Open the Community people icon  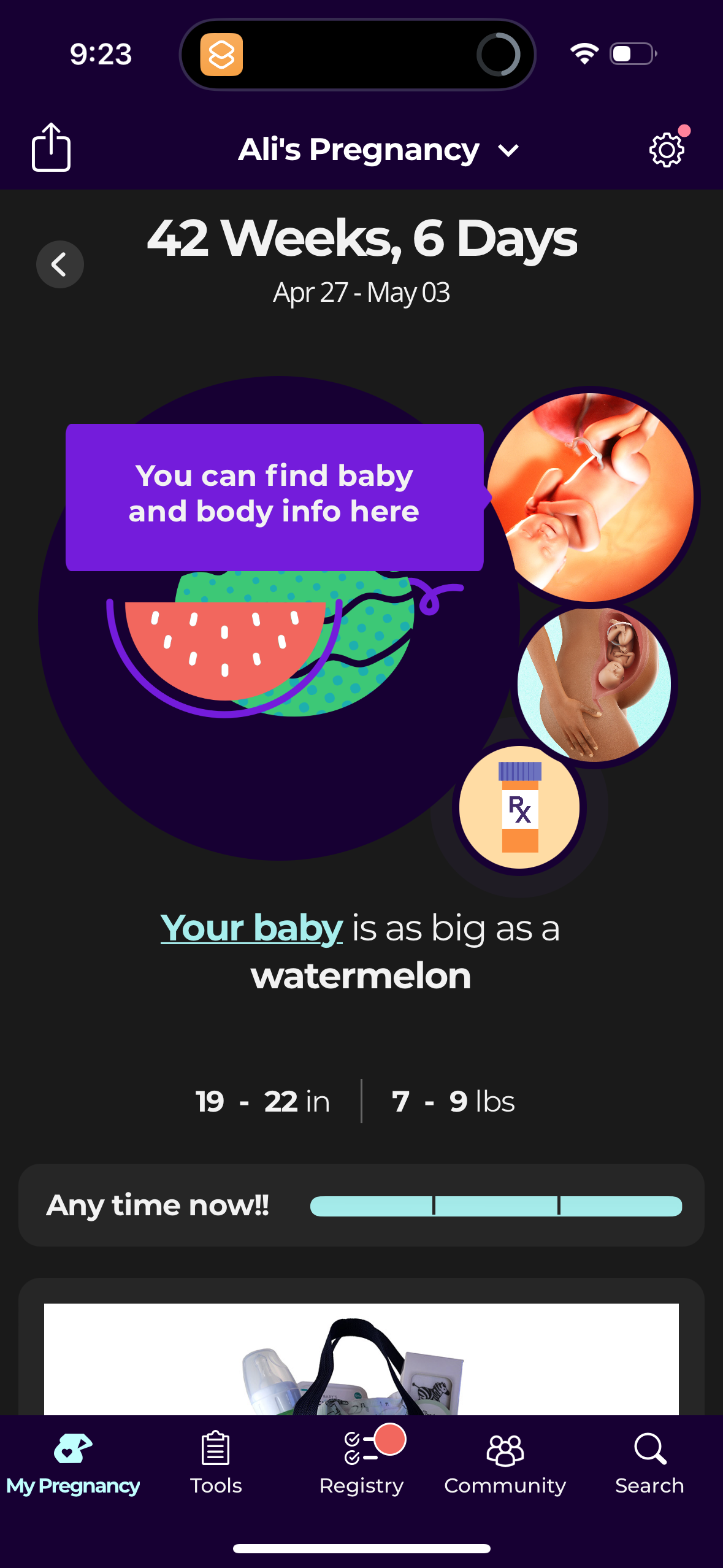505,1448
